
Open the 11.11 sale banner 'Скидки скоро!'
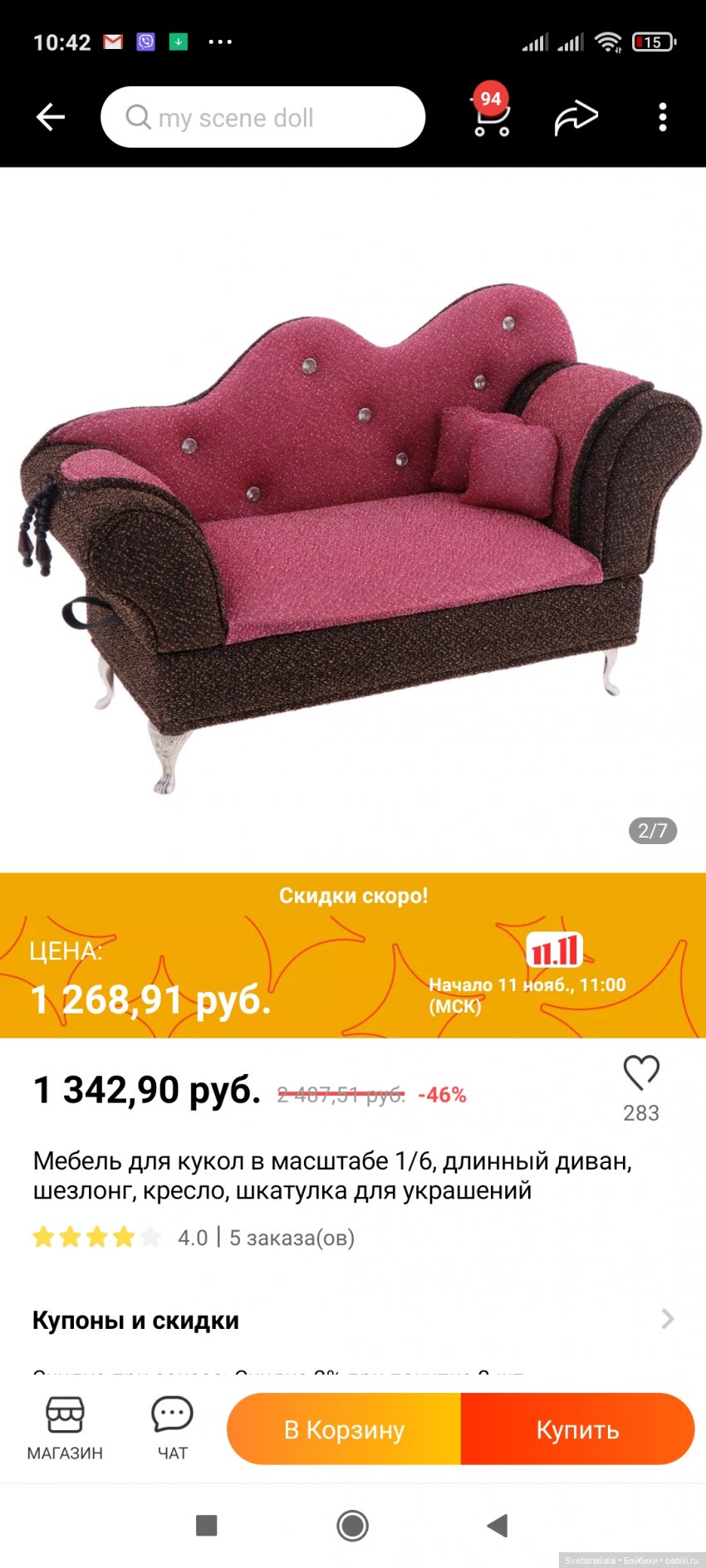pyautogui.click(x=353, y=955)
